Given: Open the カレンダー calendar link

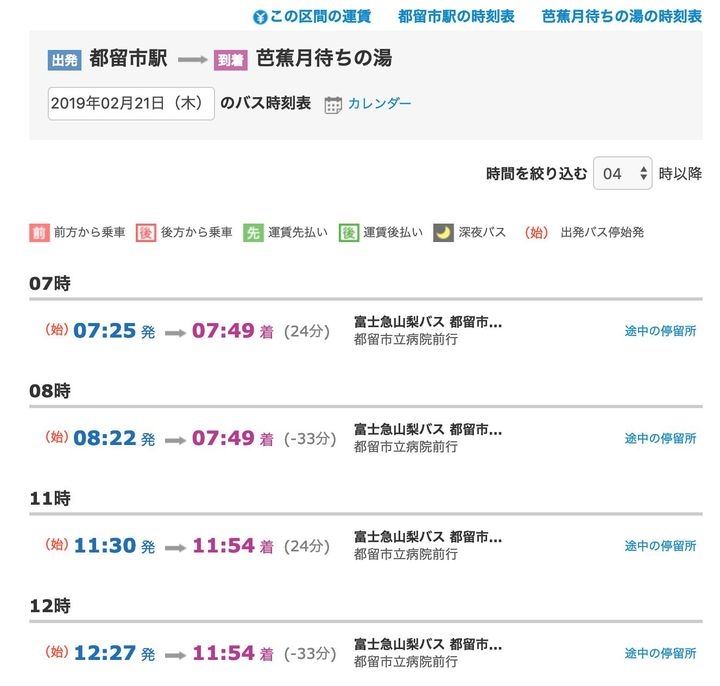Looking at the screenshot, I should coord(378,104).
